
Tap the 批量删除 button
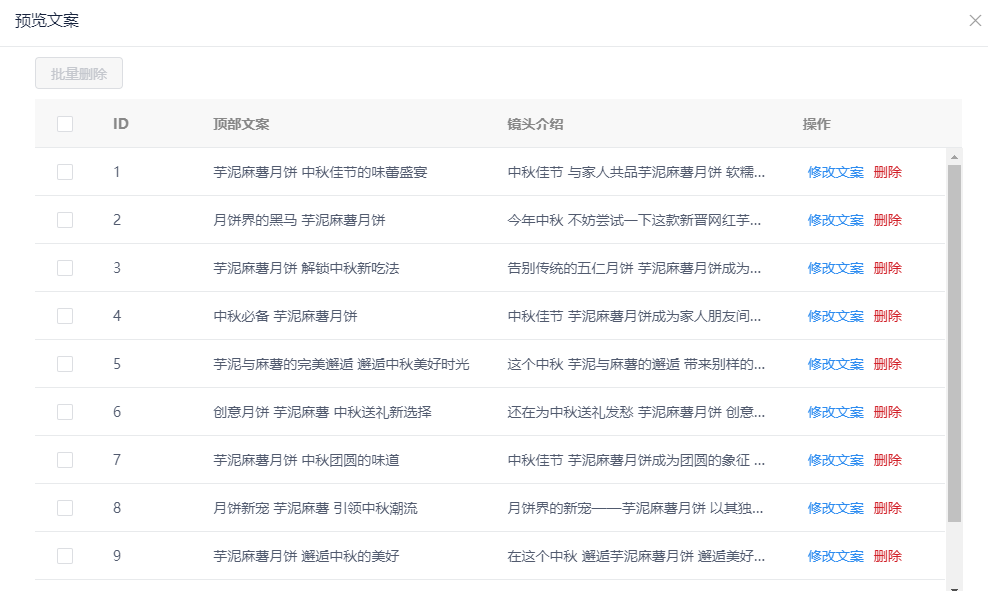click(x=79, y=73)
